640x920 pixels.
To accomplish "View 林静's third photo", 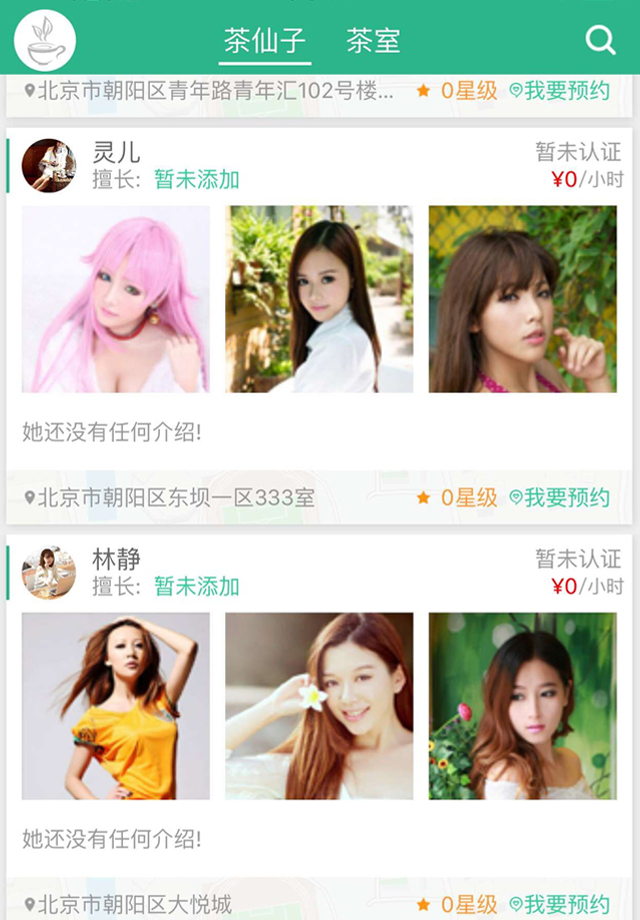I will pyautogui.click(x=523, y=706).
